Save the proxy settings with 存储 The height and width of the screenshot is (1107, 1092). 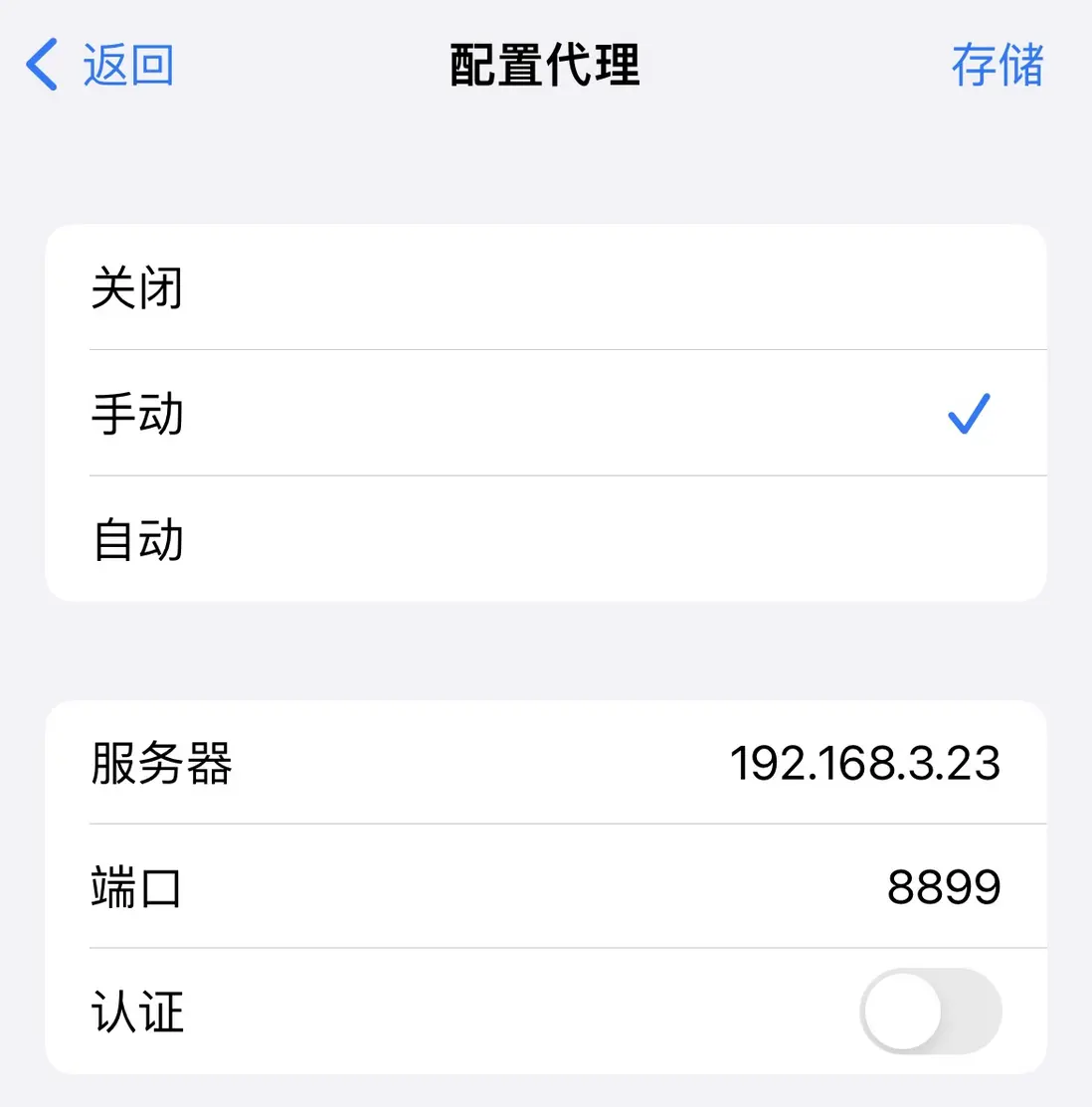997,66
